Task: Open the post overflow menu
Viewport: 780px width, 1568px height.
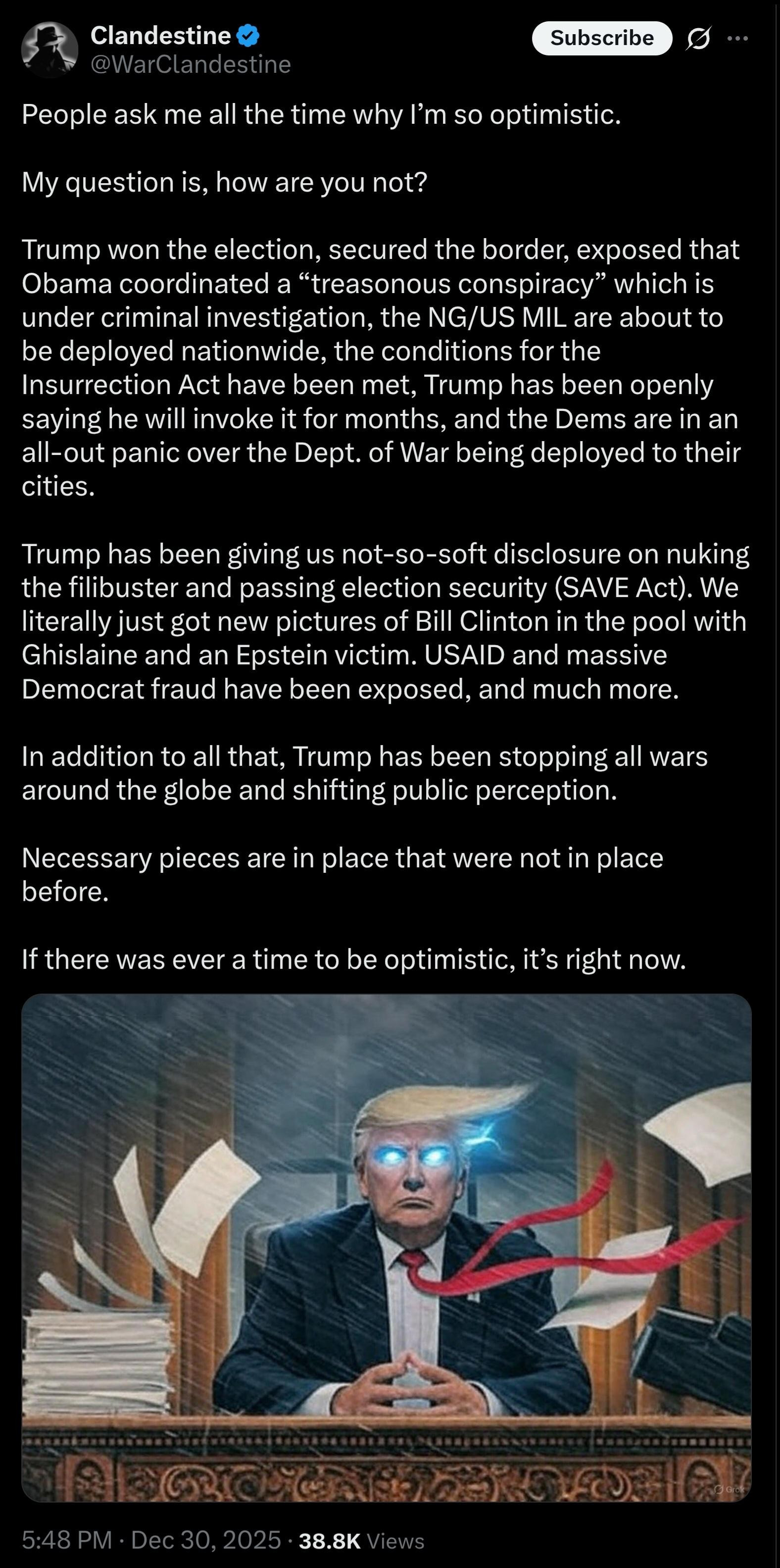Action: point(737,38)
